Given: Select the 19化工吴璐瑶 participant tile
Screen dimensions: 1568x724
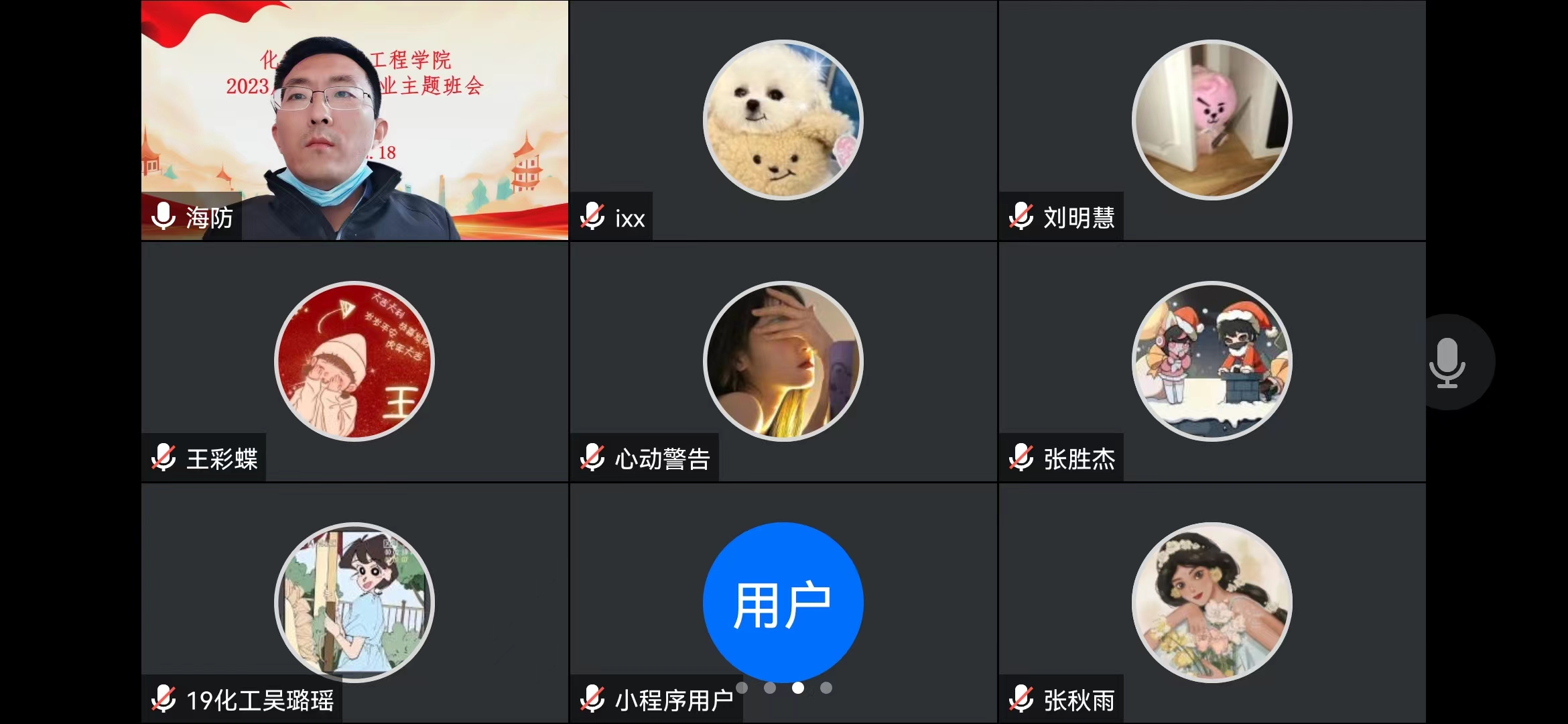Looking at the screenshot, I should tap(354, 603).
